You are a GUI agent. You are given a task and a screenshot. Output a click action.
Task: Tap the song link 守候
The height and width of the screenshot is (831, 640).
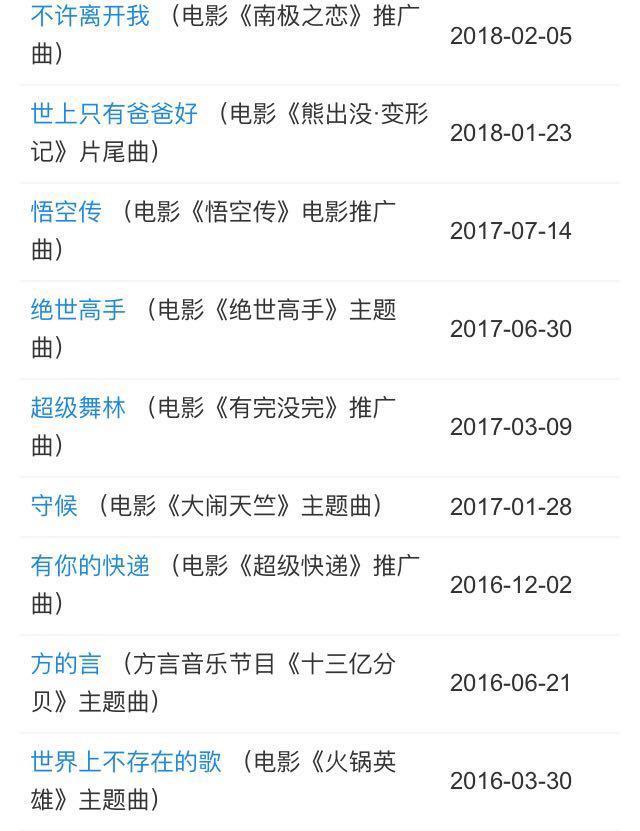click(54, 506)
